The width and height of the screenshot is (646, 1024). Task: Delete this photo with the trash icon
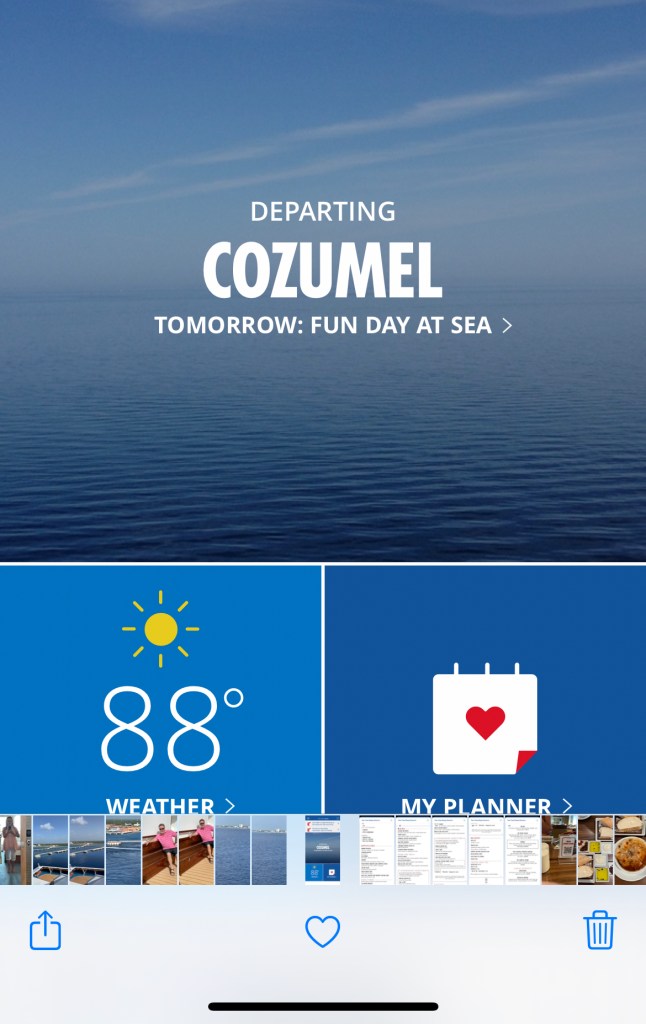(599, 931)
